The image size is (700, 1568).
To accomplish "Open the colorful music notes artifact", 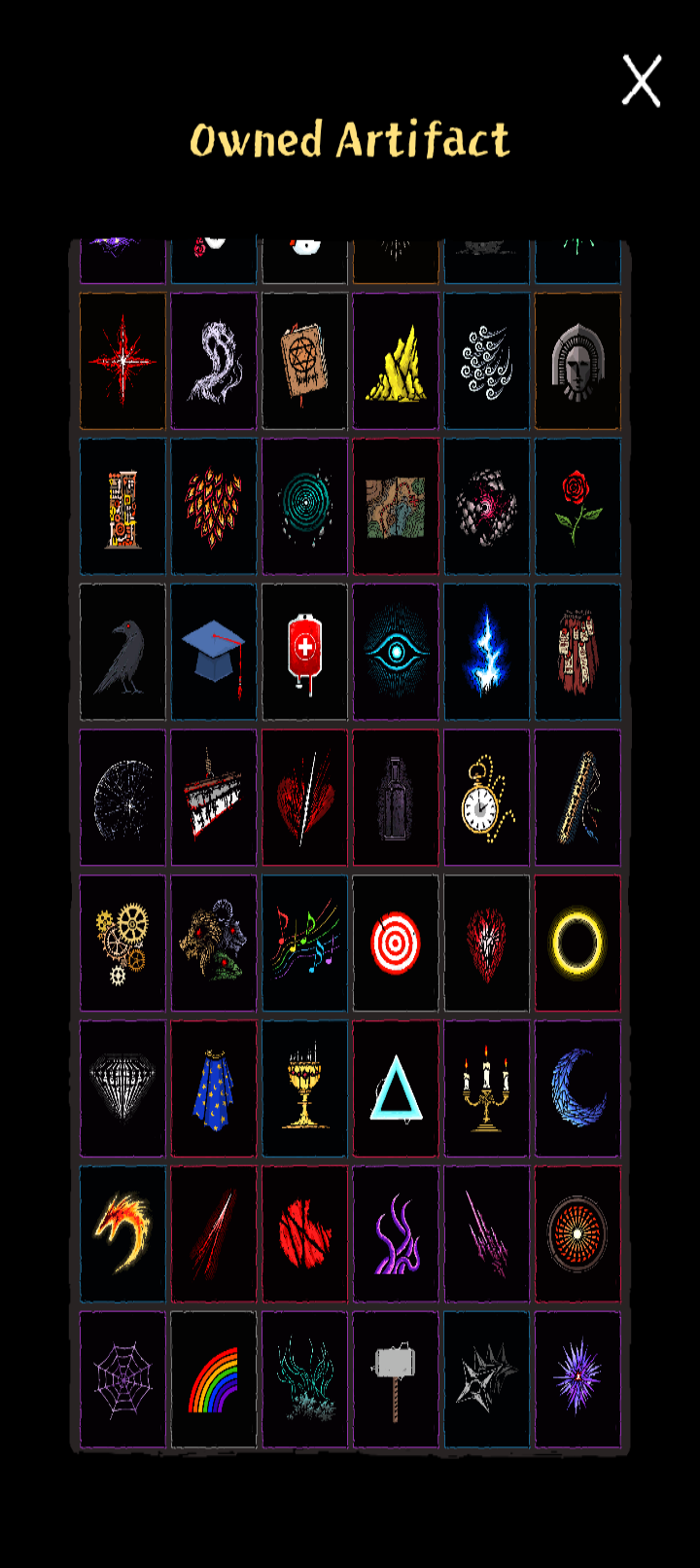I will pos(304,943).
